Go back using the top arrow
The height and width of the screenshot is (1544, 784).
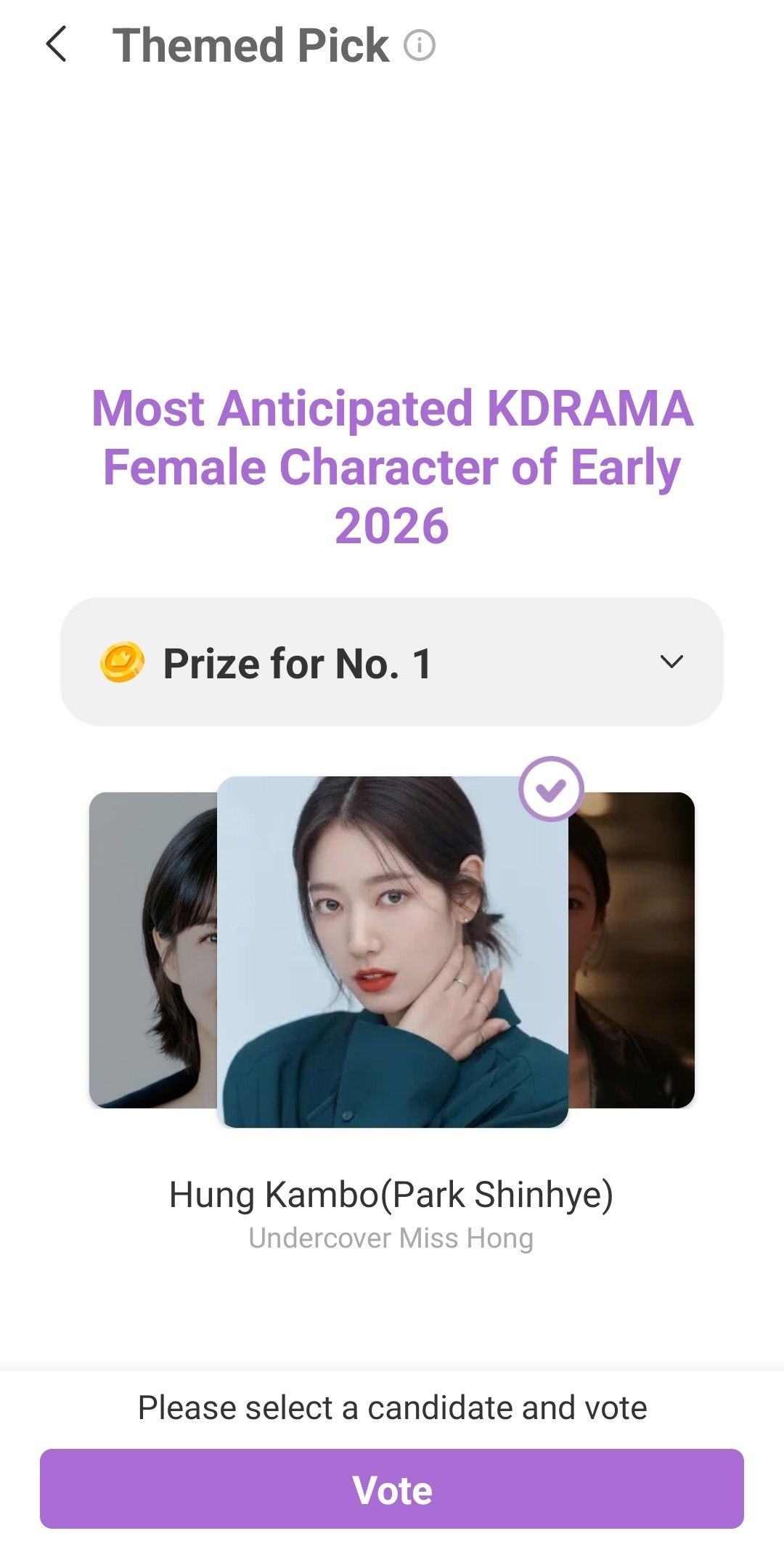pos(57,44)
